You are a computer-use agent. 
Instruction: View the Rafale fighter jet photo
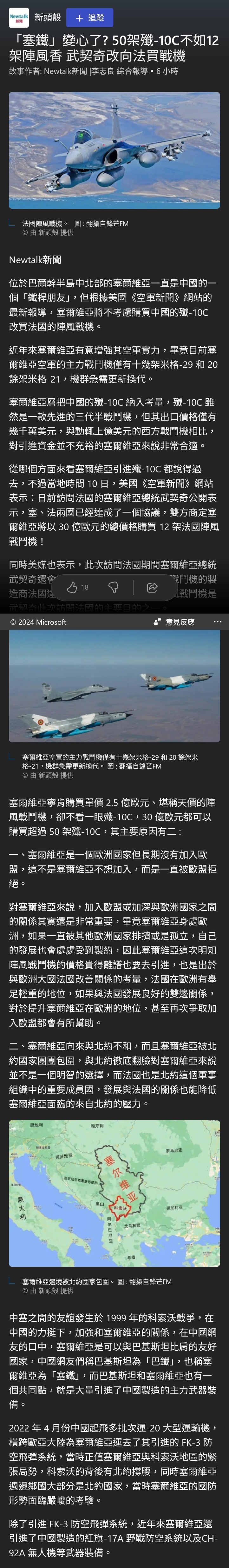tap(114, 150)
